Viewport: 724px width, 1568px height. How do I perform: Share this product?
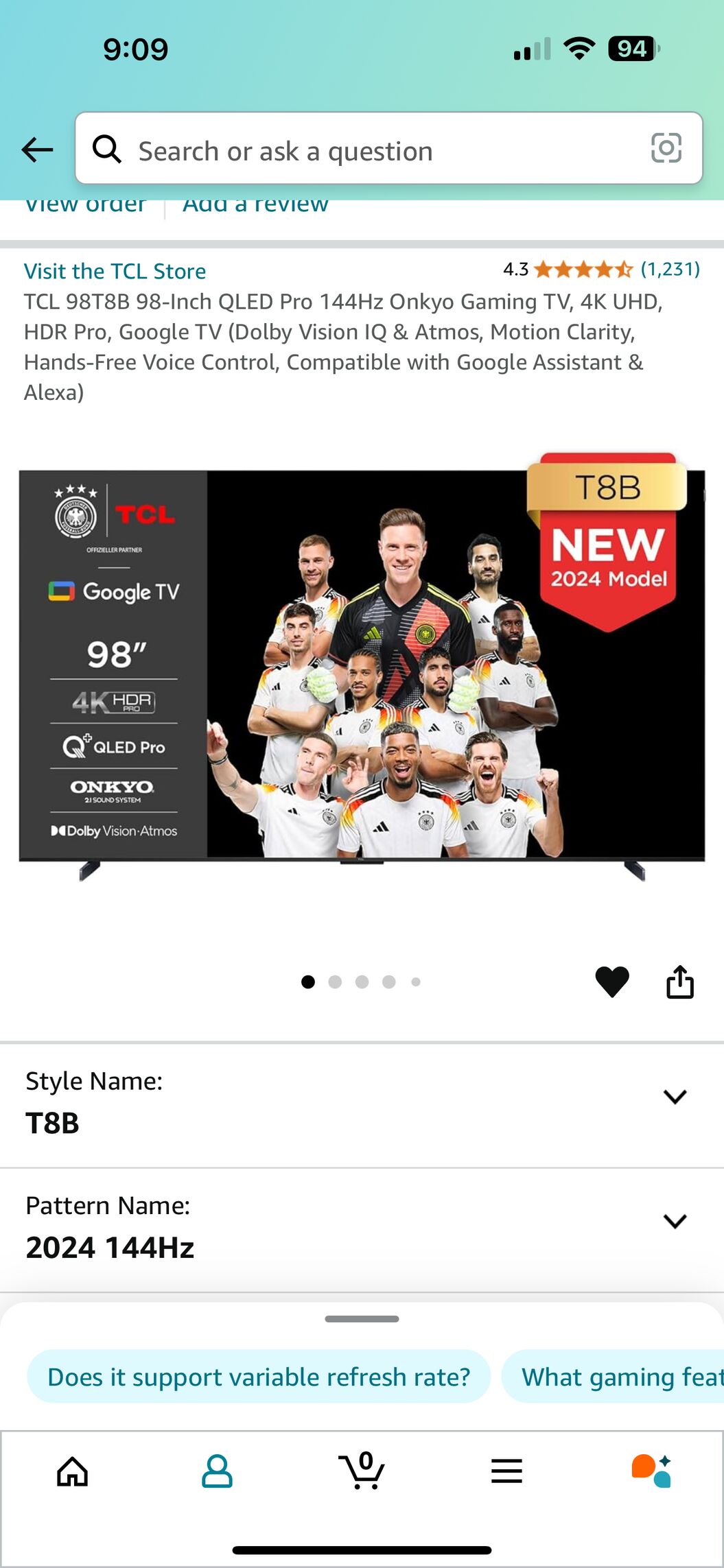(680, 982)
